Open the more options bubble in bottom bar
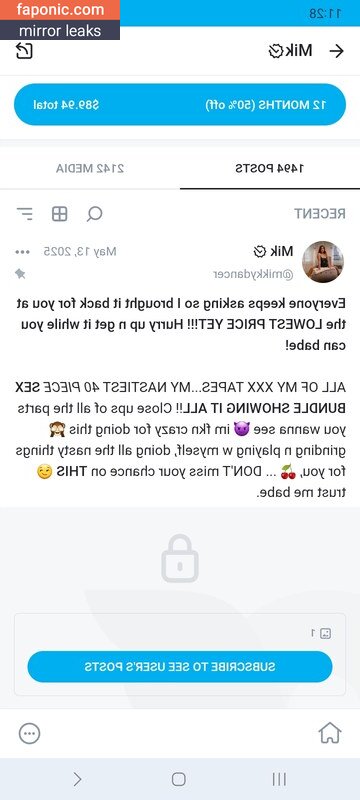The image size is (360, 800). pyautogui.click(x=30, y=734)
